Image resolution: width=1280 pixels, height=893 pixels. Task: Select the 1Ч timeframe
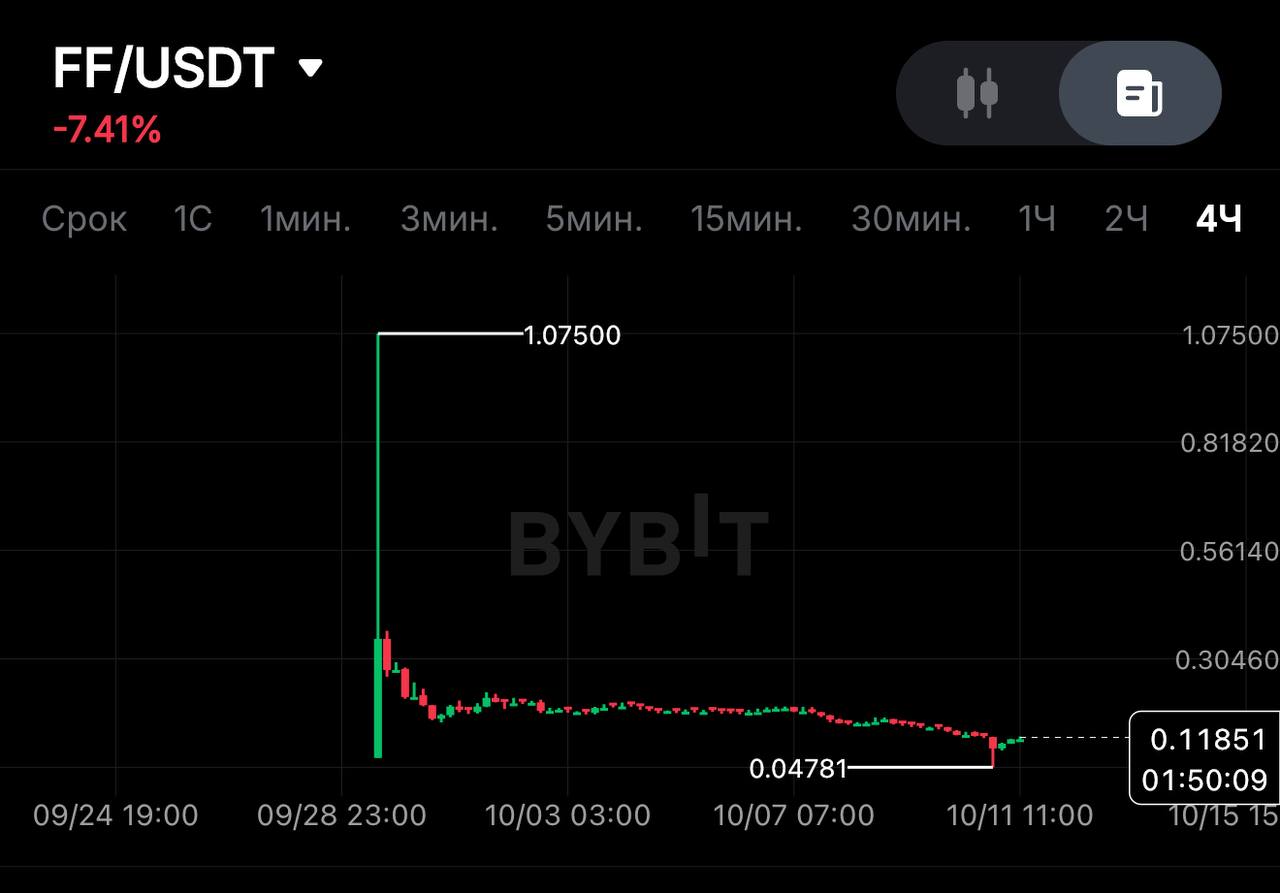[x=1037, y=219]
